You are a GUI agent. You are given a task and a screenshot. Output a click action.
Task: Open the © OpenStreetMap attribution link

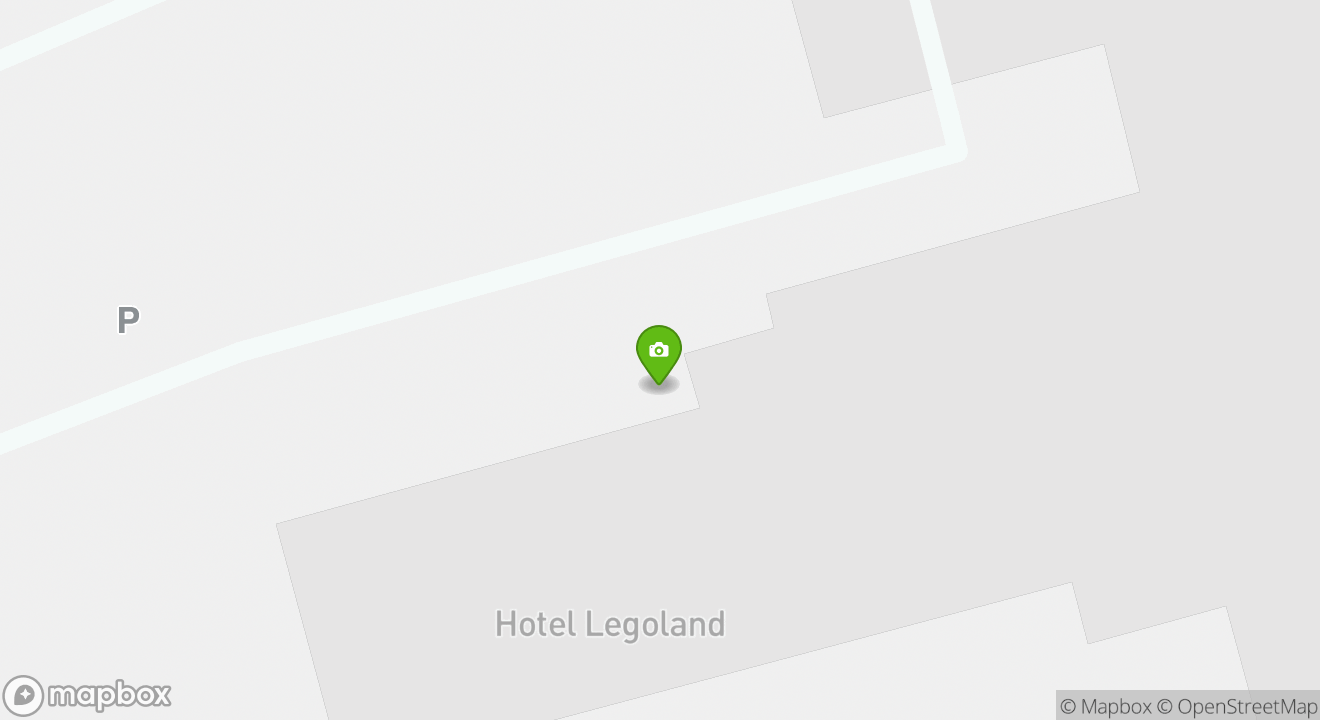click(x=1237, y=706)
